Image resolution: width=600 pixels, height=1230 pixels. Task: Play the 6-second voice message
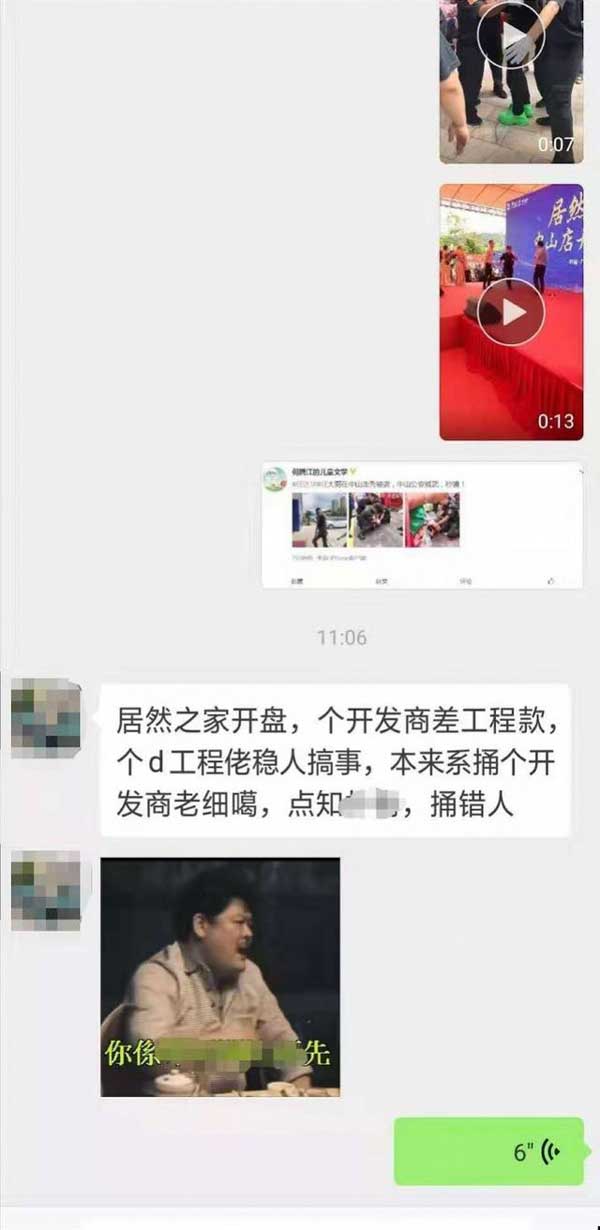[x=488, y=1151]
